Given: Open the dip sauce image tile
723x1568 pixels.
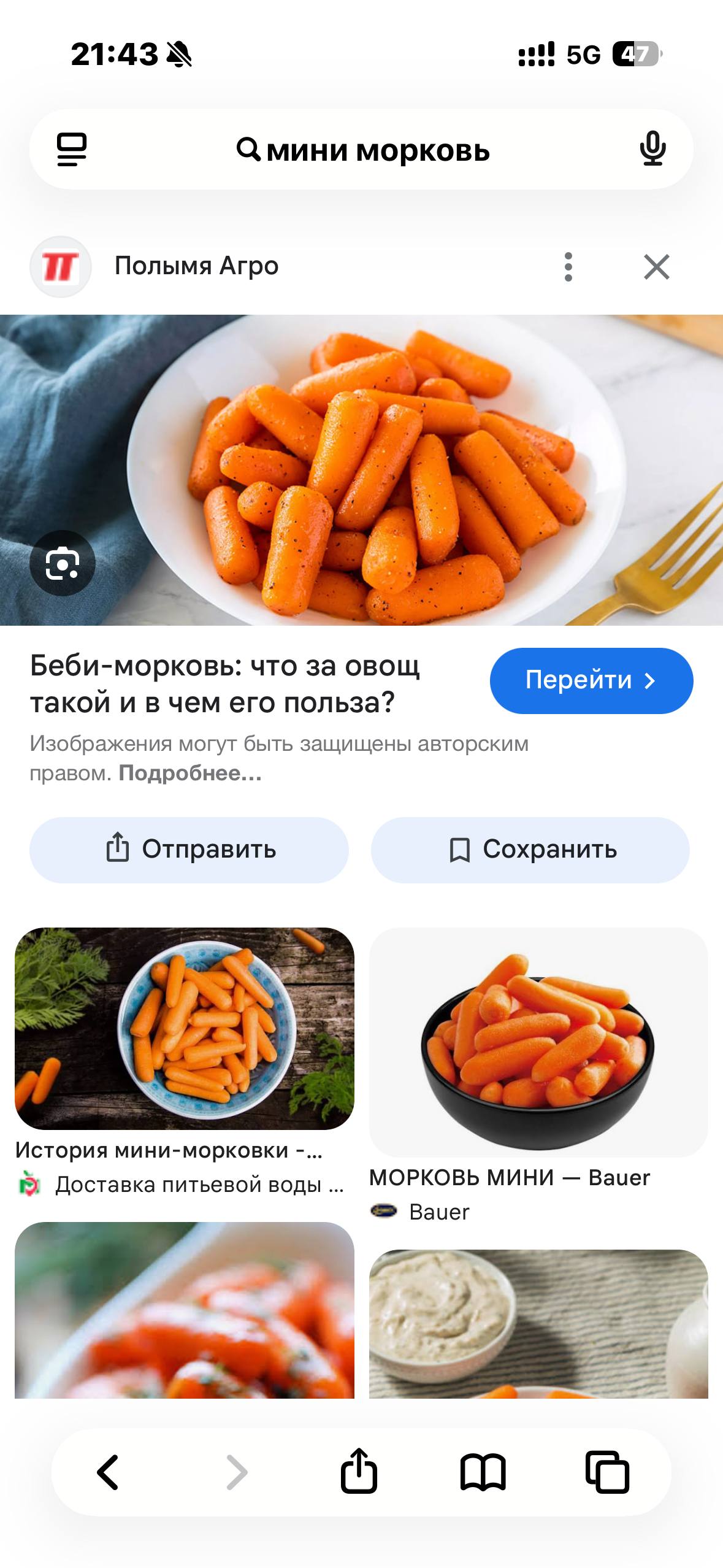Looking at the screenshot, I should [x=538, y=1324].
